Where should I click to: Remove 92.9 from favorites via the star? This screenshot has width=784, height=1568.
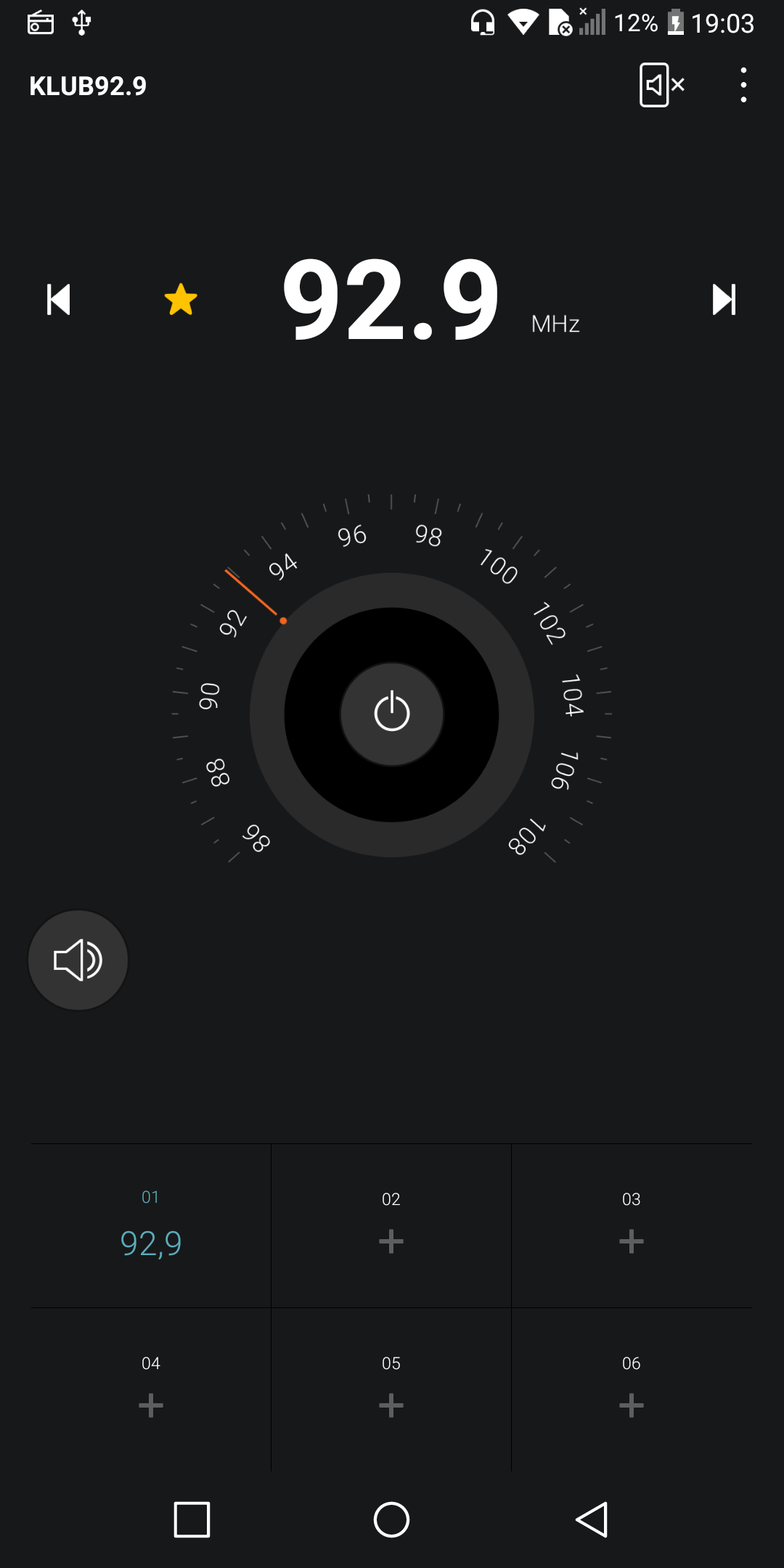click(x=181, y=299)
